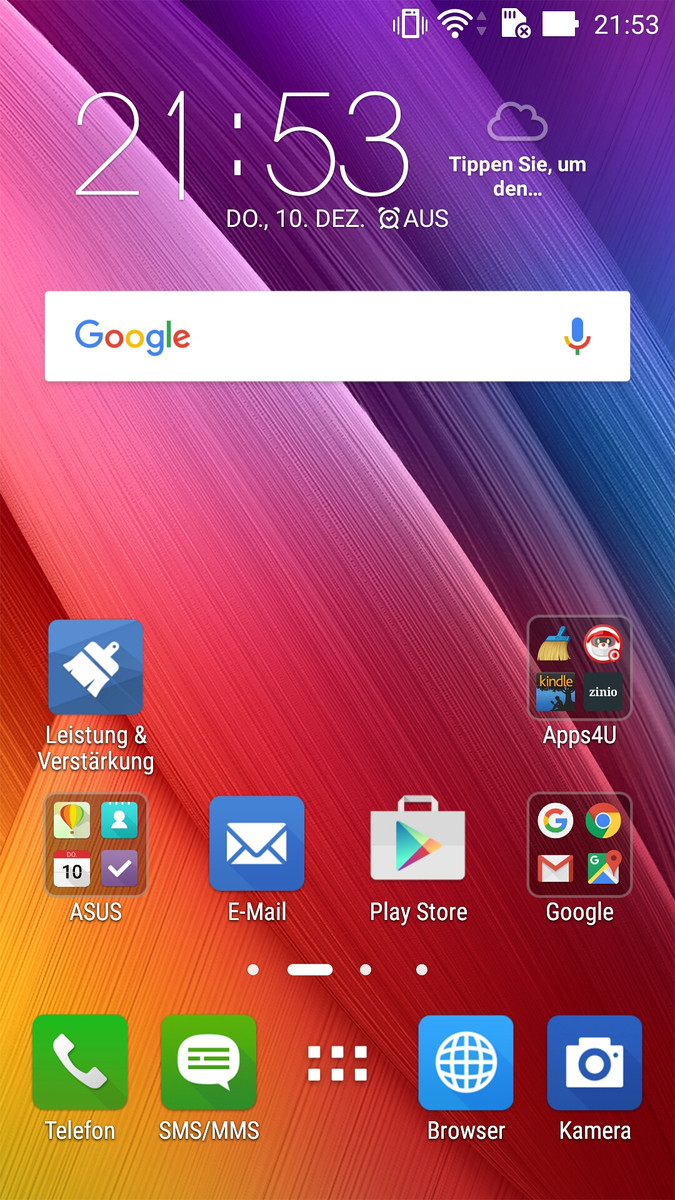The image size is (675, 1200).
Task: Open the Apps4U folder
Action: coord(579,667)
